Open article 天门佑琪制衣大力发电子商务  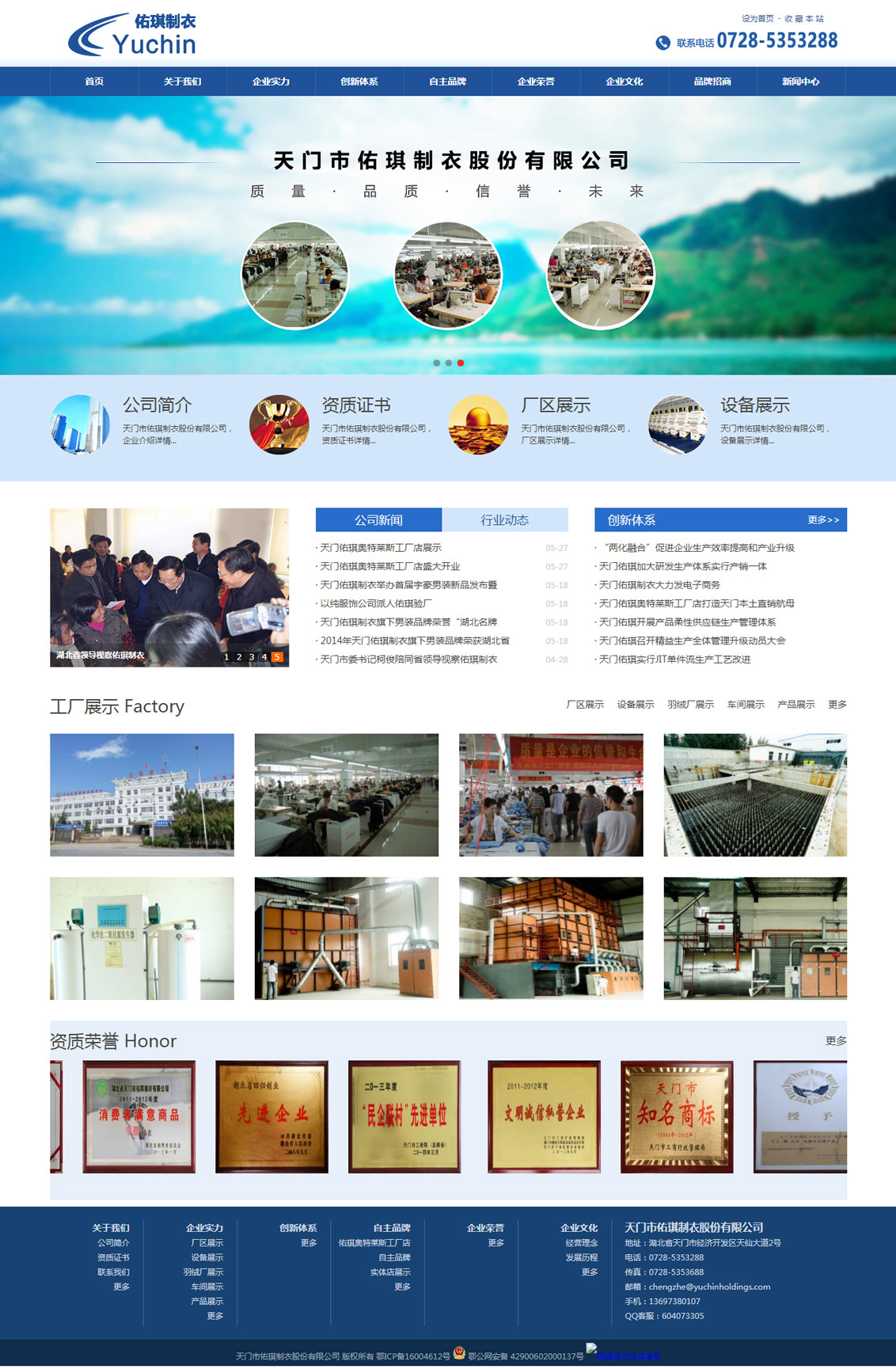(659, 585)
